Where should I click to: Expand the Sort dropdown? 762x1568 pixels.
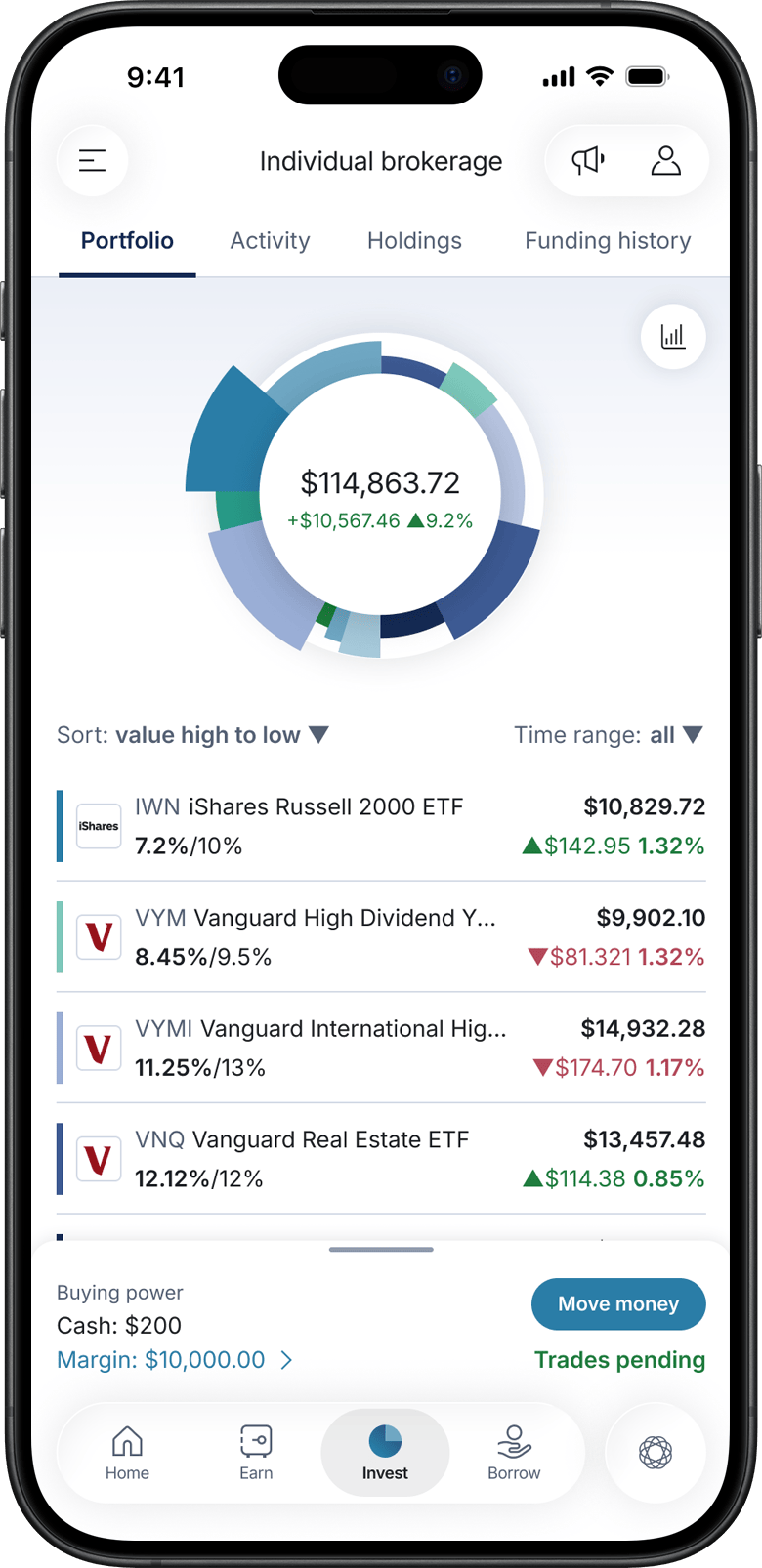(193, 735)
